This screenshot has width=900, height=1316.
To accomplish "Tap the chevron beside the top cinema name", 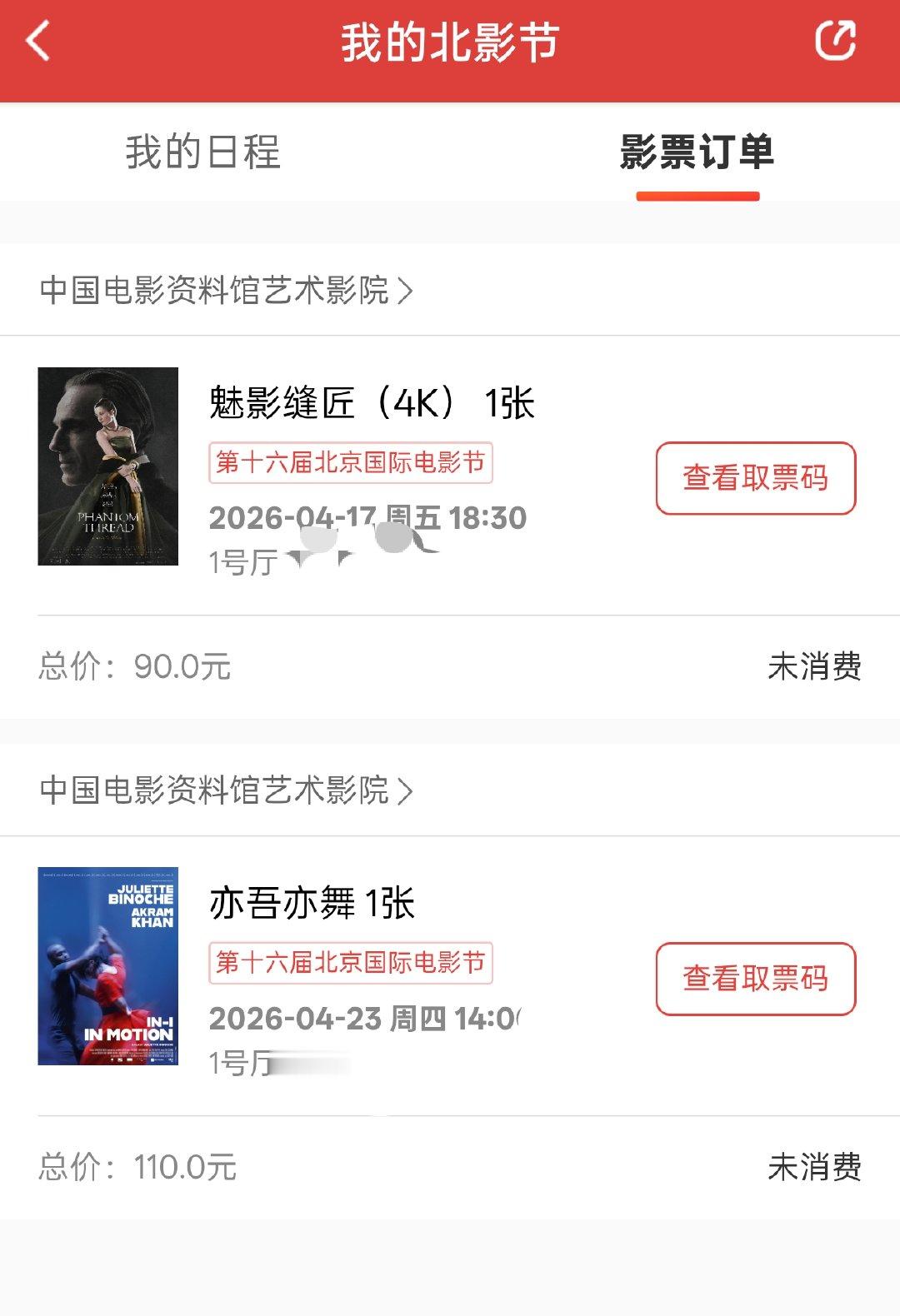I will click(409, 287).
